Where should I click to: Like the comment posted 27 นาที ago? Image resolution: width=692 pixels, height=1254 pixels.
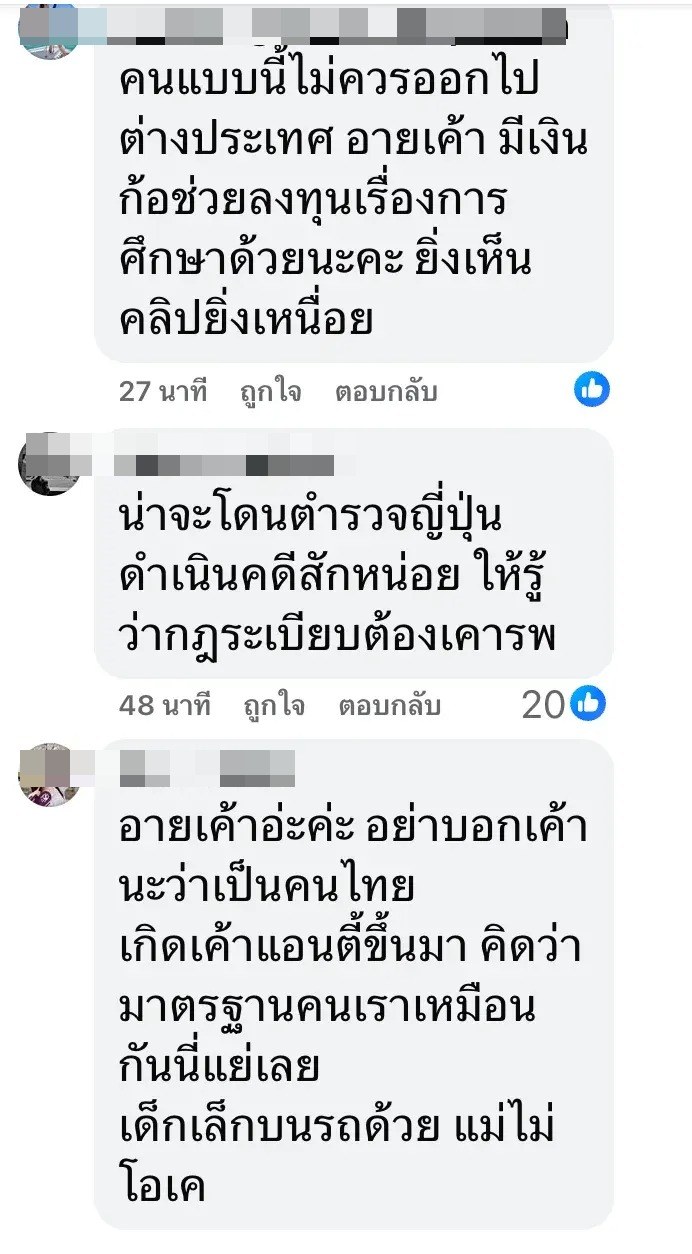tap(271, 392)
